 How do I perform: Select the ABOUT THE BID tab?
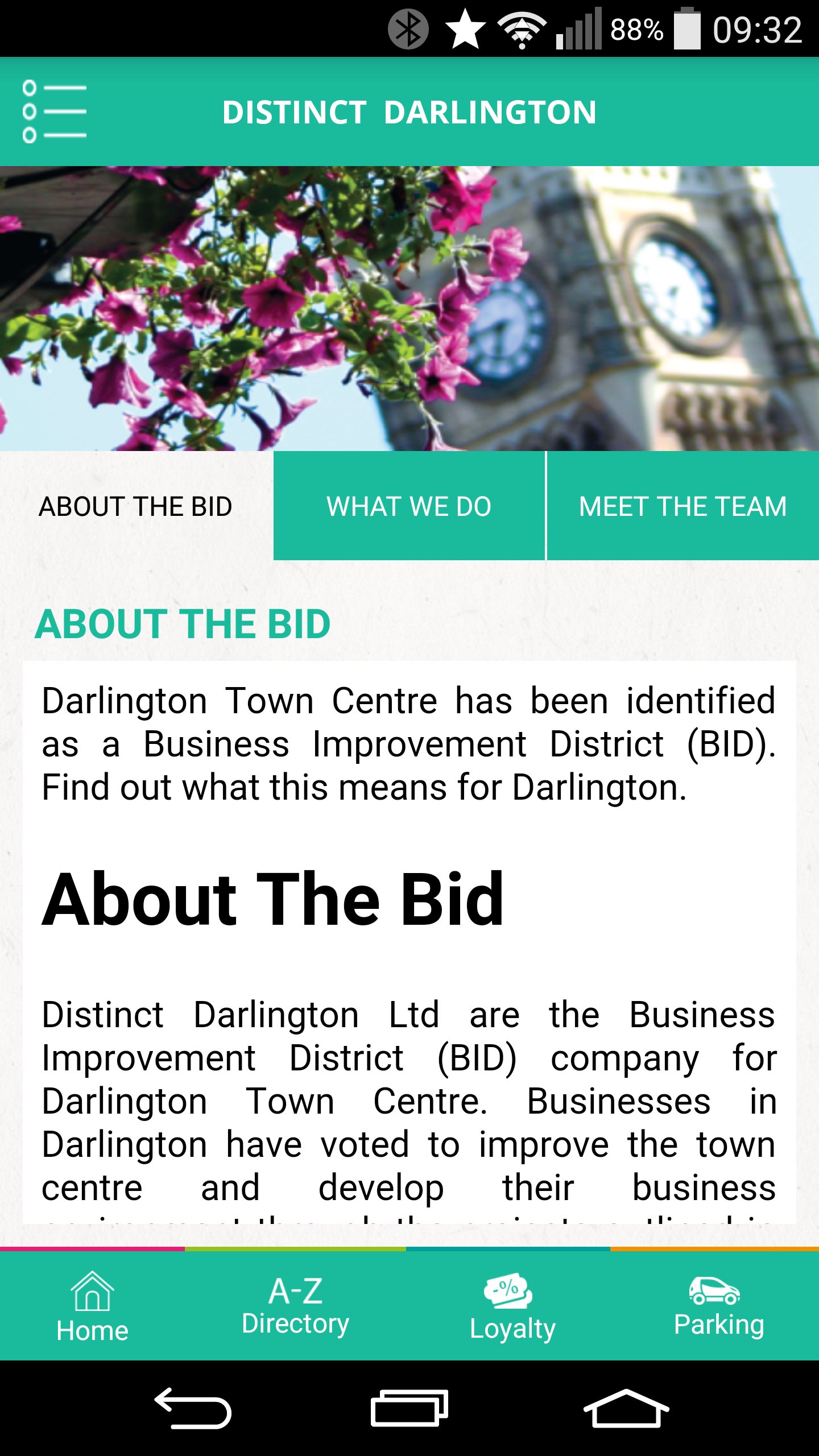pos(136,506)
